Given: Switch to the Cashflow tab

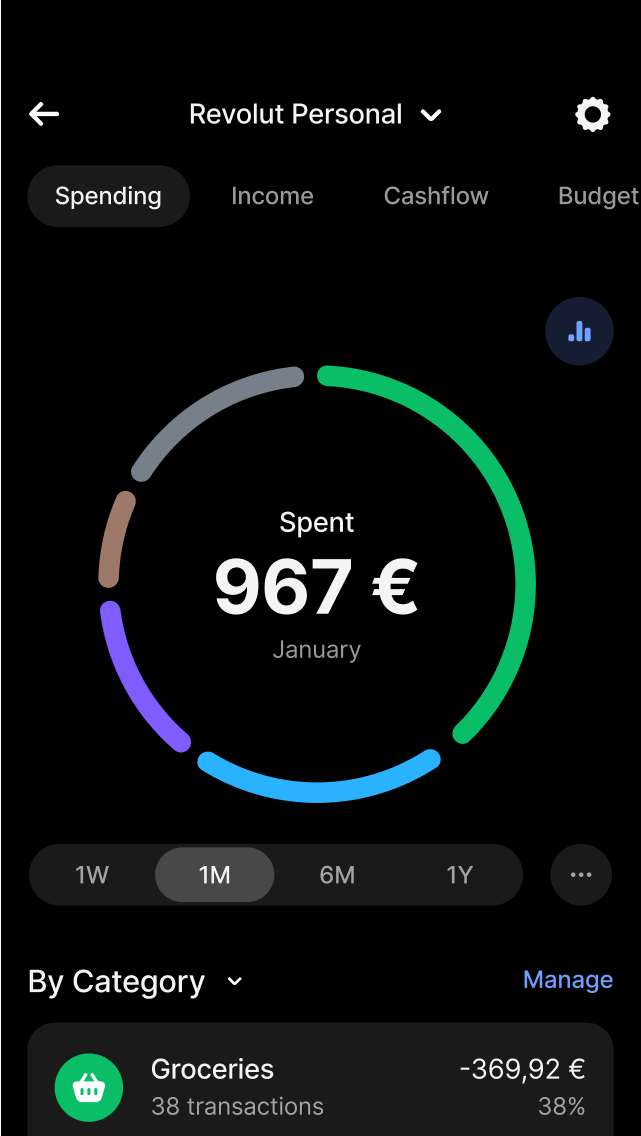Looking at the screenshot, I should click(436, 196).
